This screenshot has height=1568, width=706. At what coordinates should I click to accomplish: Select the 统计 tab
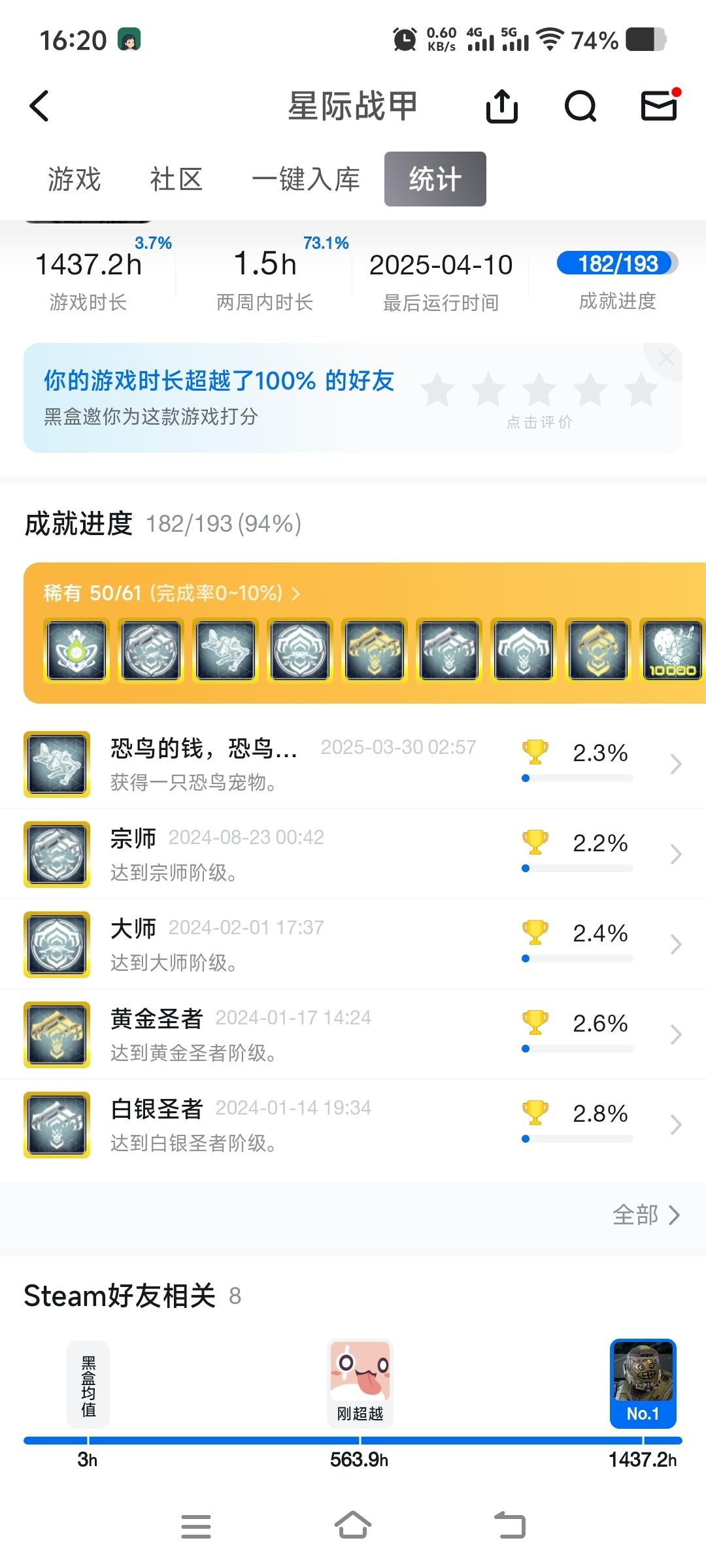(435, 179)
